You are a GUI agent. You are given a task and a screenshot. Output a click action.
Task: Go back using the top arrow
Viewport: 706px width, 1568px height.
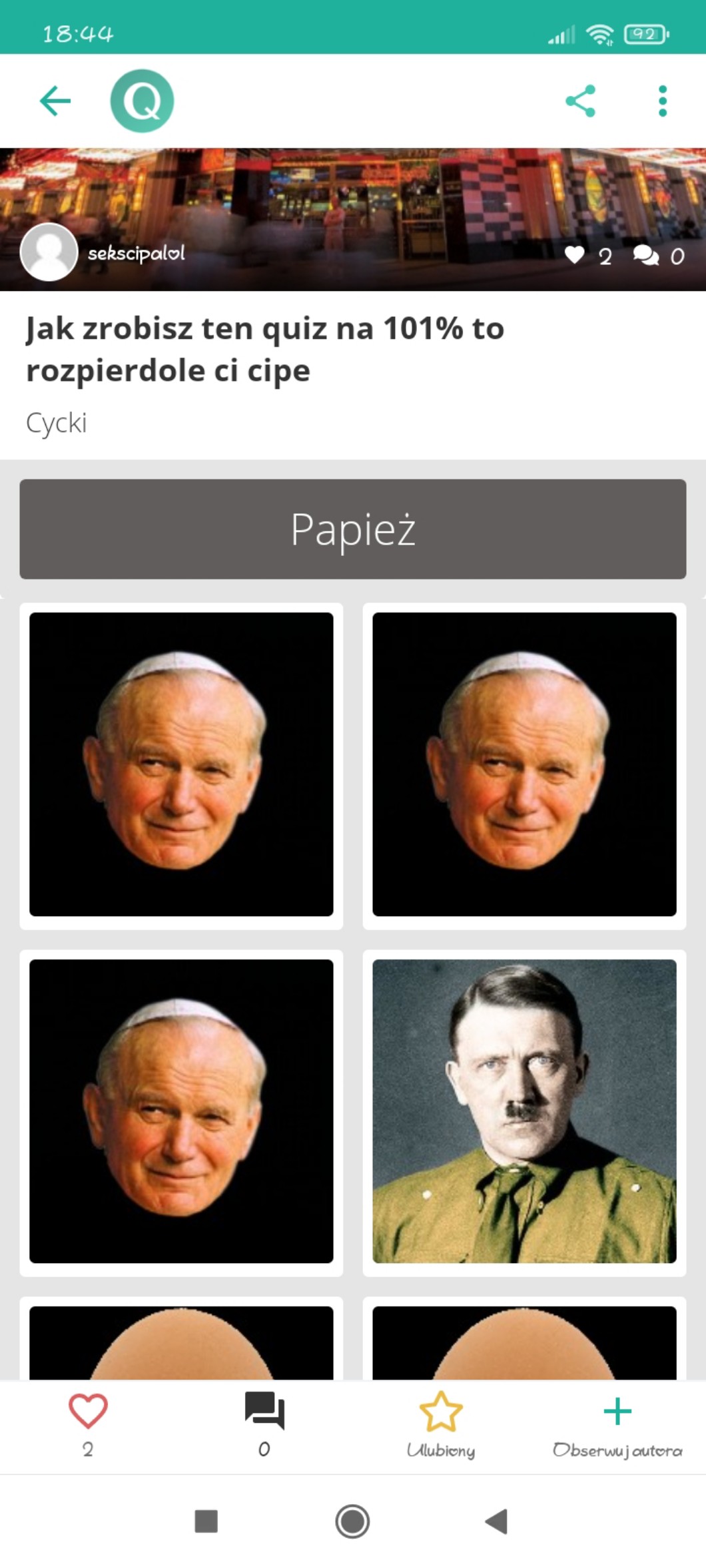click(55, 101)
